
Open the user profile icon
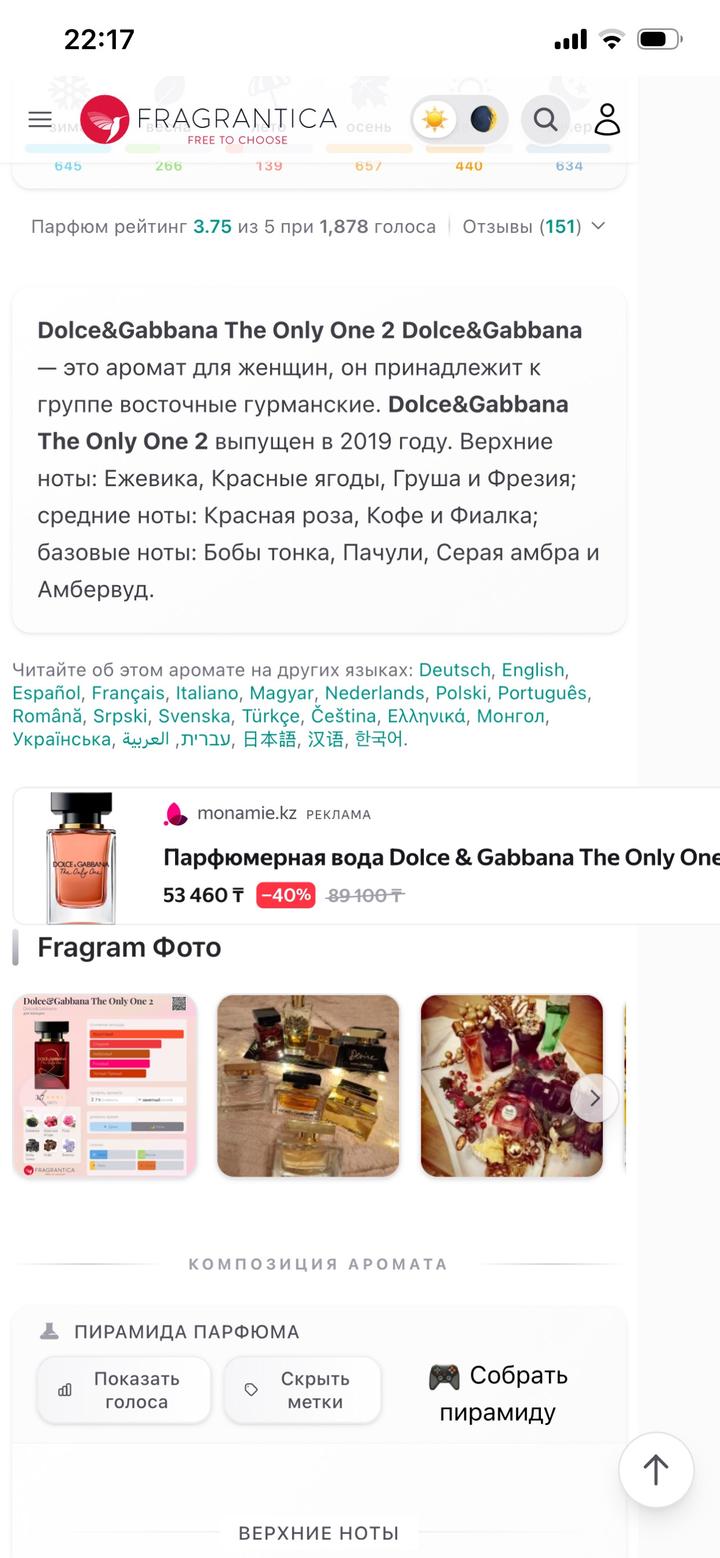[x=607, y=120]
